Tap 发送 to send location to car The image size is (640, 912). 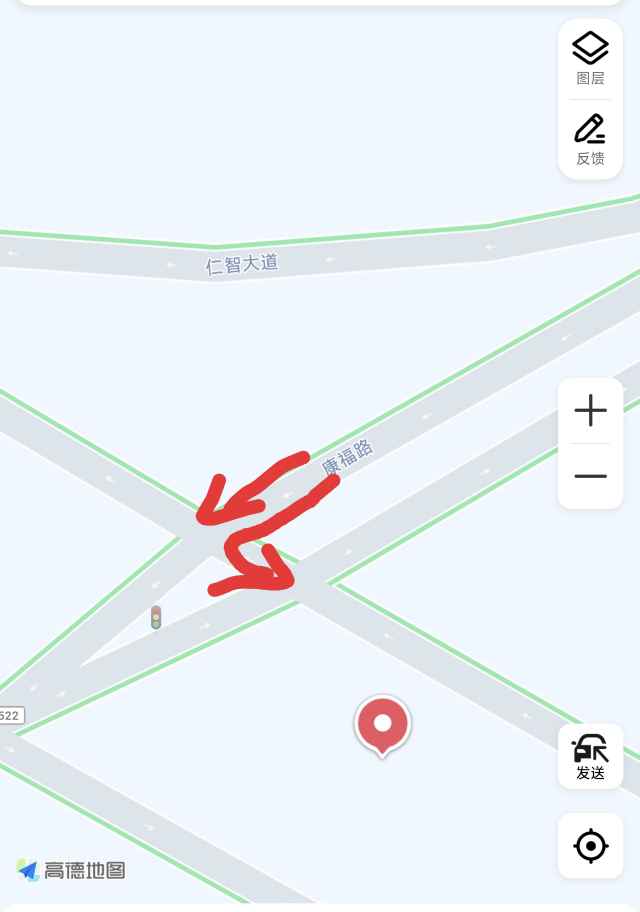coord(590,756)
